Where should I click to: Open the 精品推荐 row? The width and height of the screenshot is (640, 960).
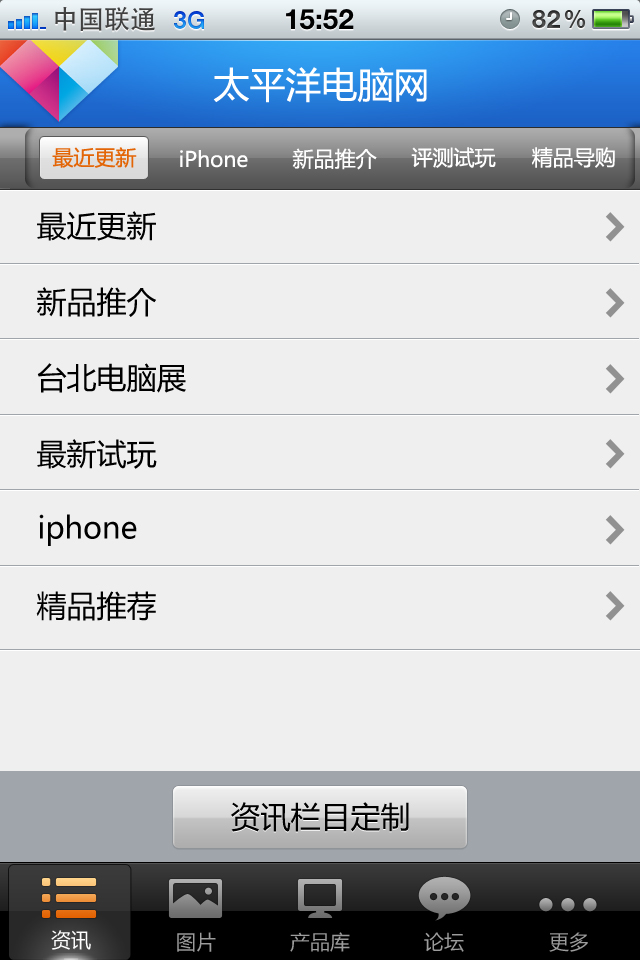[x=320, y=606]
